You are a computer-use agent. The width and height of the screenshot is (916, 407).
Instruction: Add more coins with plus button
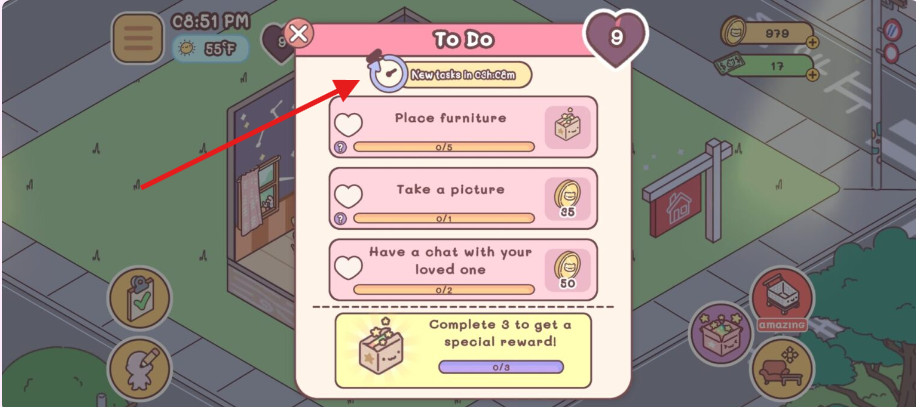coord(812,42)
